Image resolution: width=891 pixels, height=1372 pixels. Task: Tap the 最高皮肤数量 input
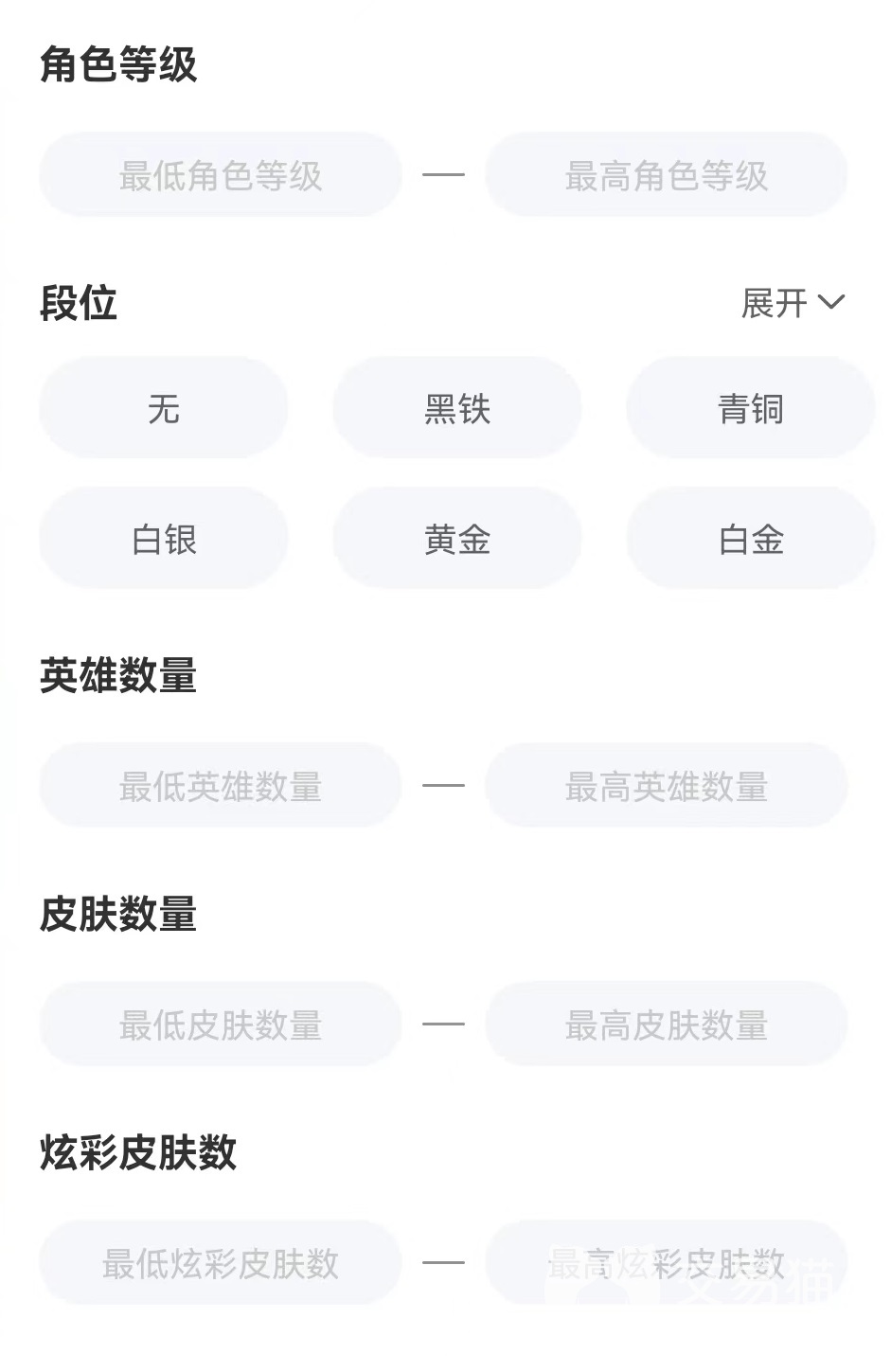666,1025
